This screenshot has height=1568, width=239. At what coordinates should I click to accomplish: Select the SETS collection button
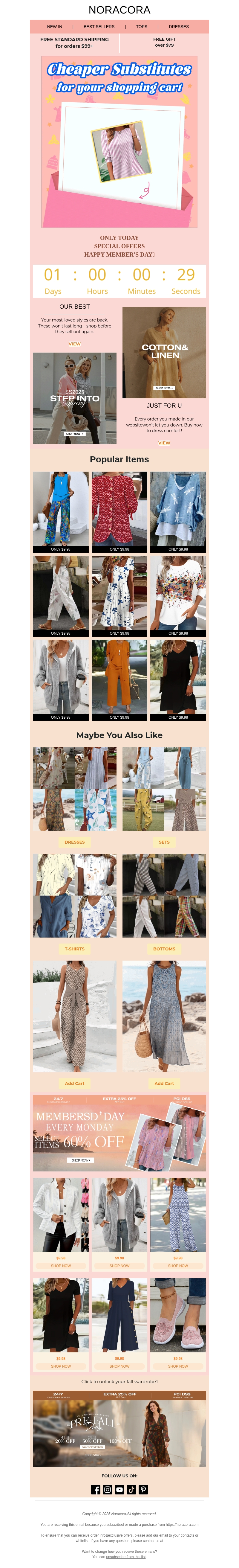click(x=164, y=842)
